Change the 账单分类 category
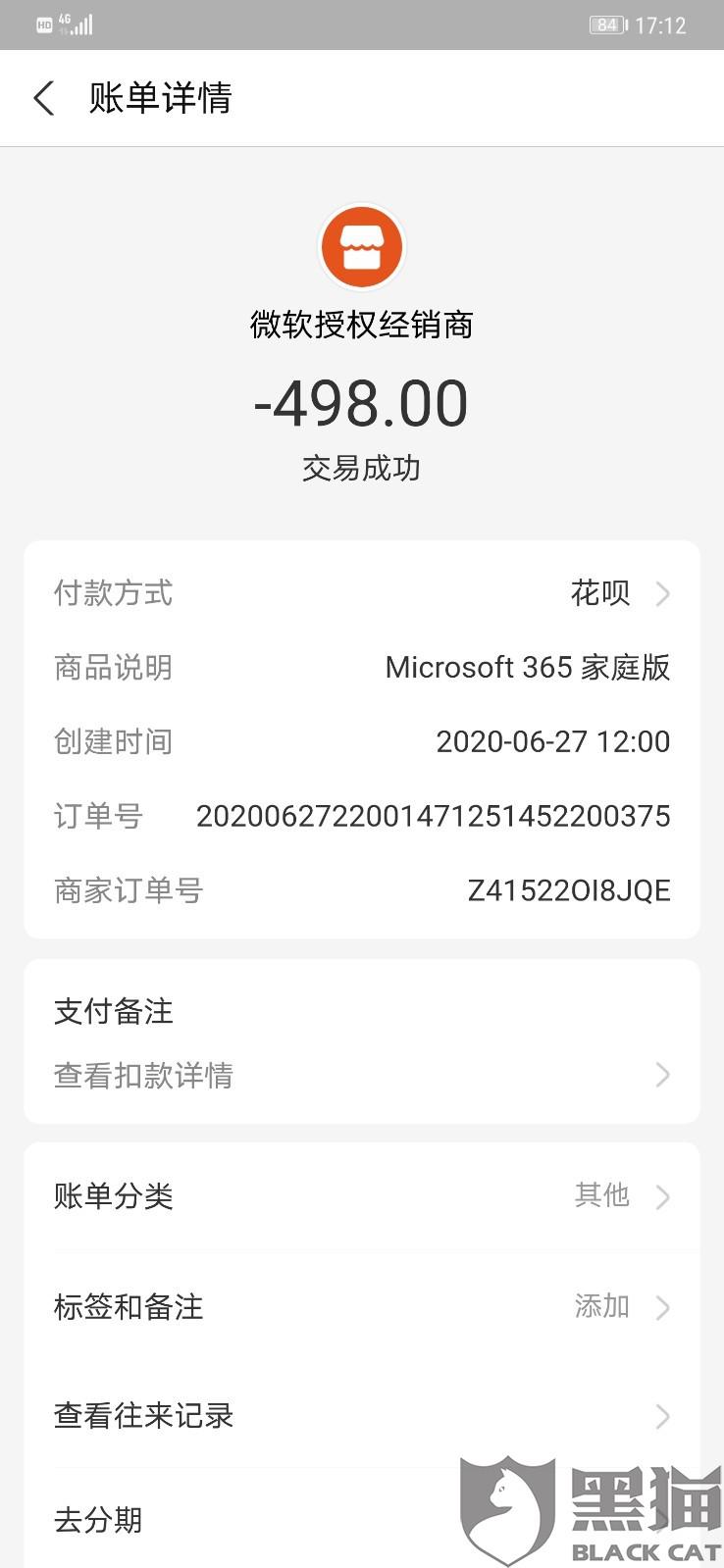This screenshot has width=724, height=1568. point(361,1196)
